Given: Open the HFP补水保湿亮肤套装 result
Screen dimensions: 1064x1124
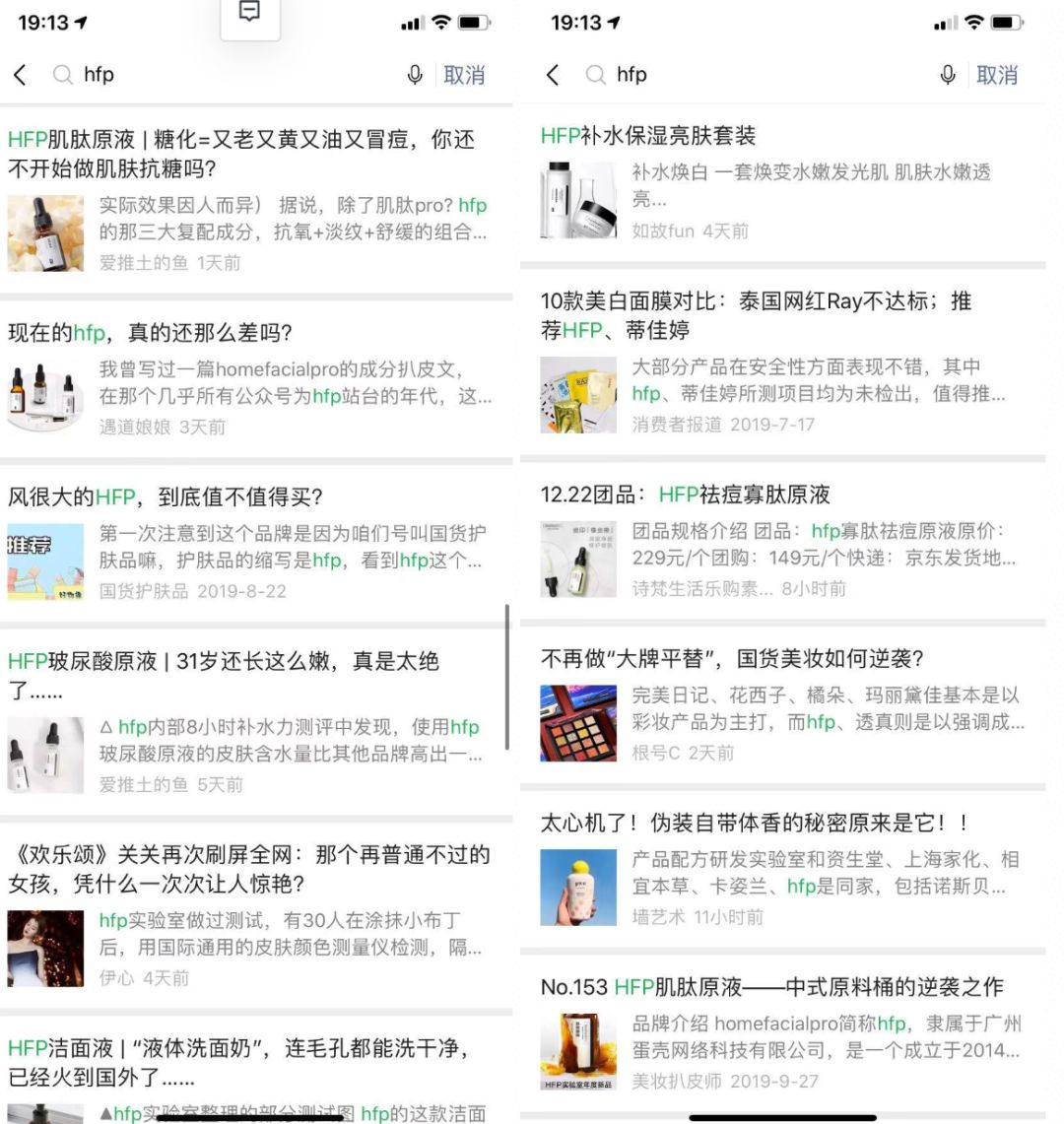Looking at the screenshot, I should point(648,136).
